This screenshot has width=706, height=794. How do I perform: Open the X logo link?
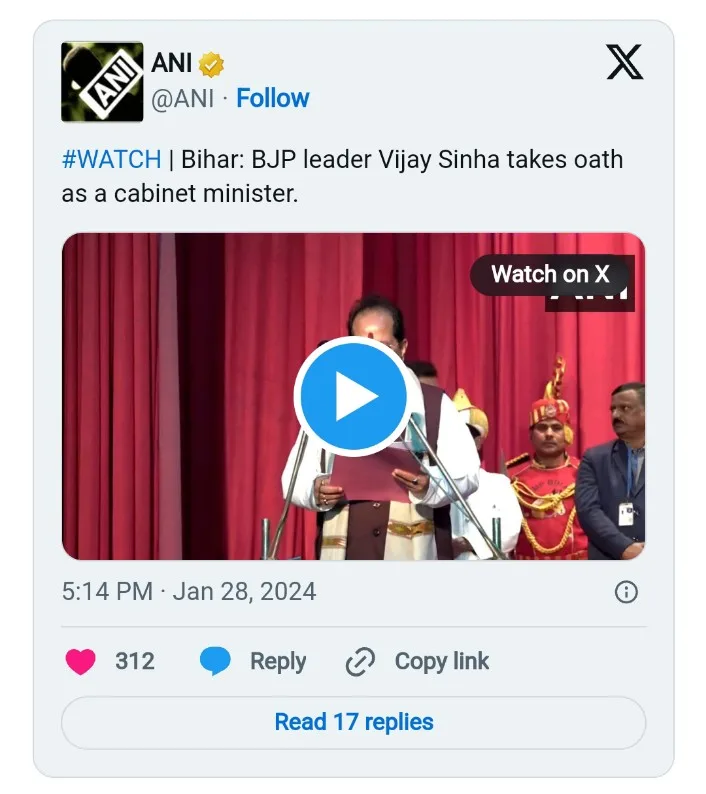point(625,64)
